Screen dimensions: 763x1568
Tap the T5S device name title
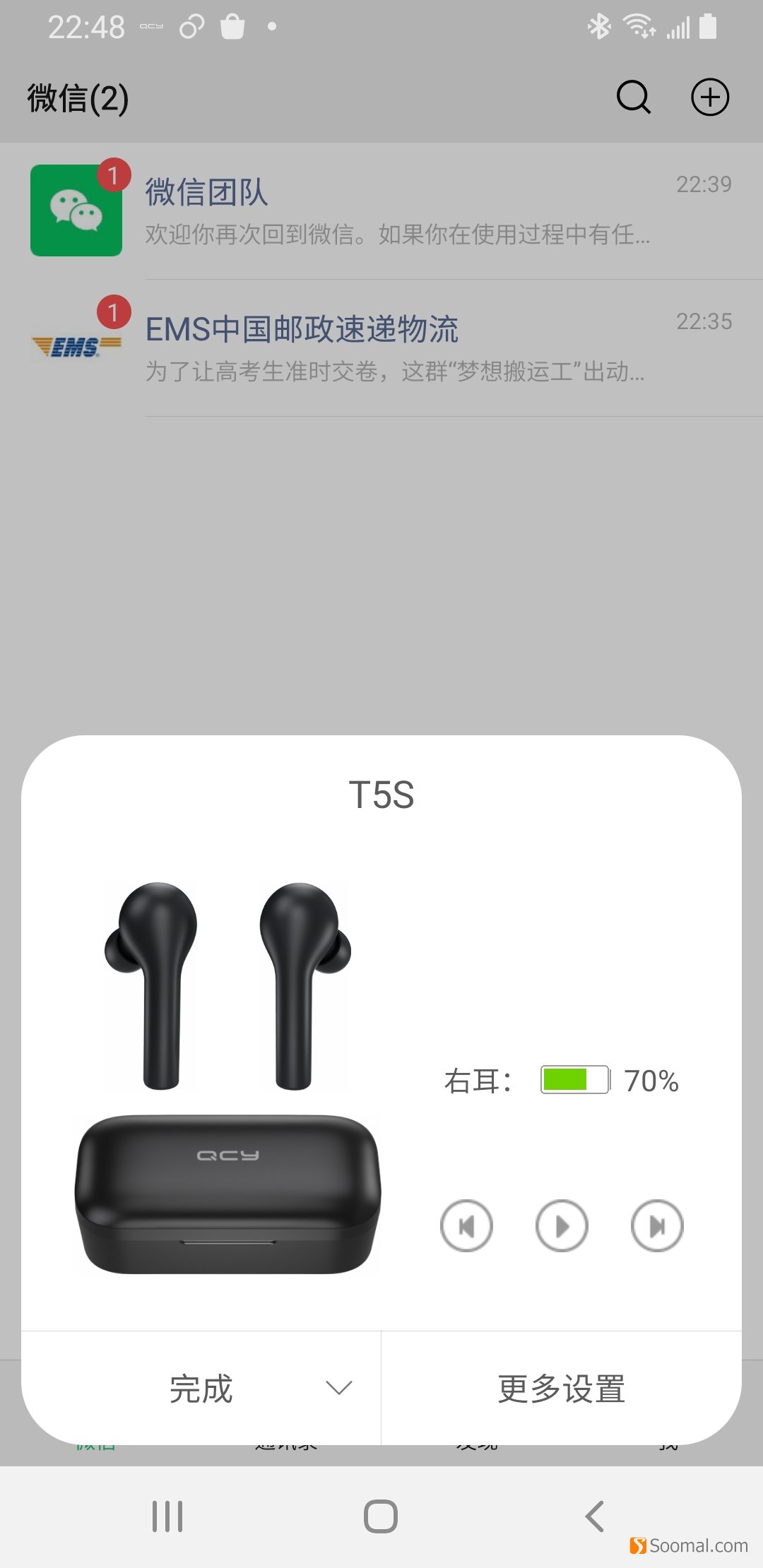pos(381,796)
